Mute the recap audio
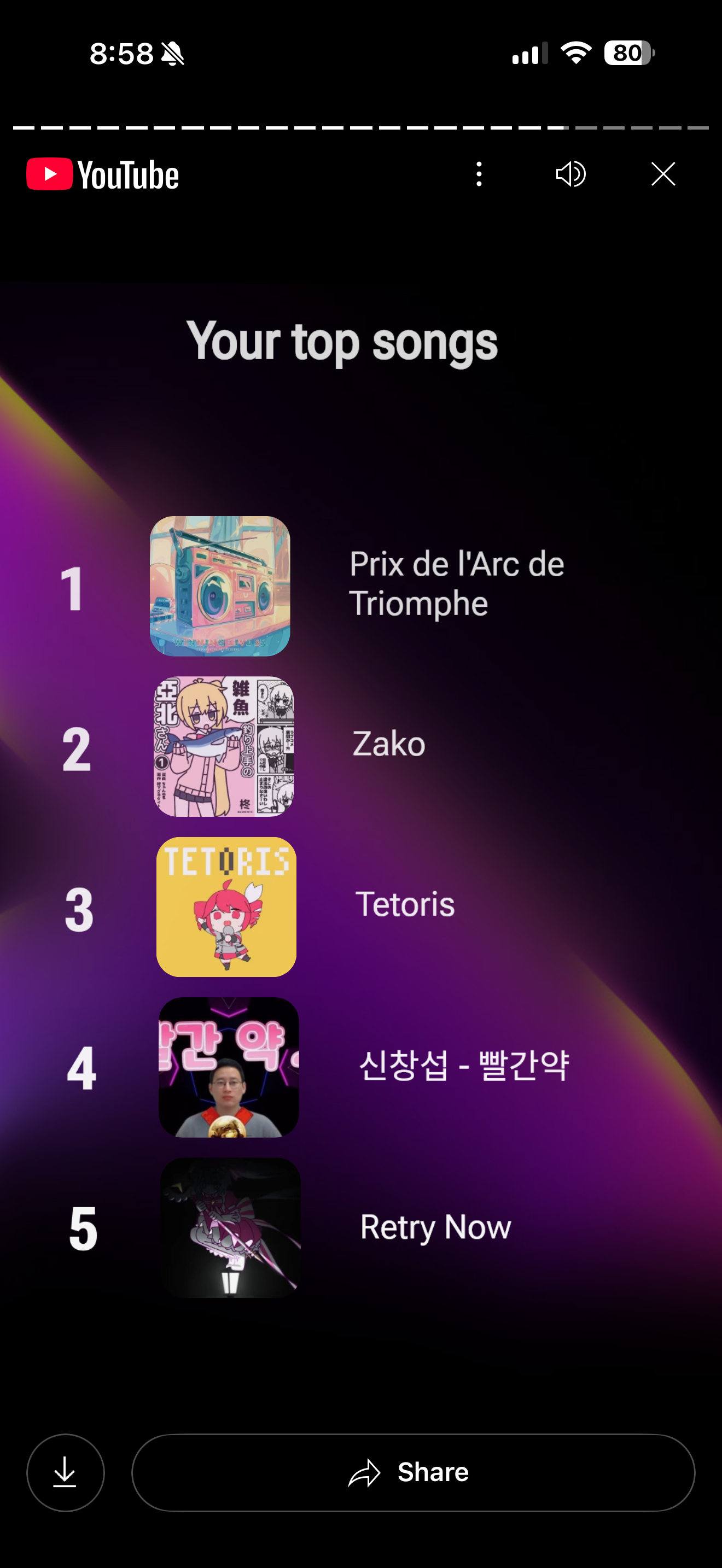Image resolution: width=722 pixels, height=1568 pixels. click(570, 174)
